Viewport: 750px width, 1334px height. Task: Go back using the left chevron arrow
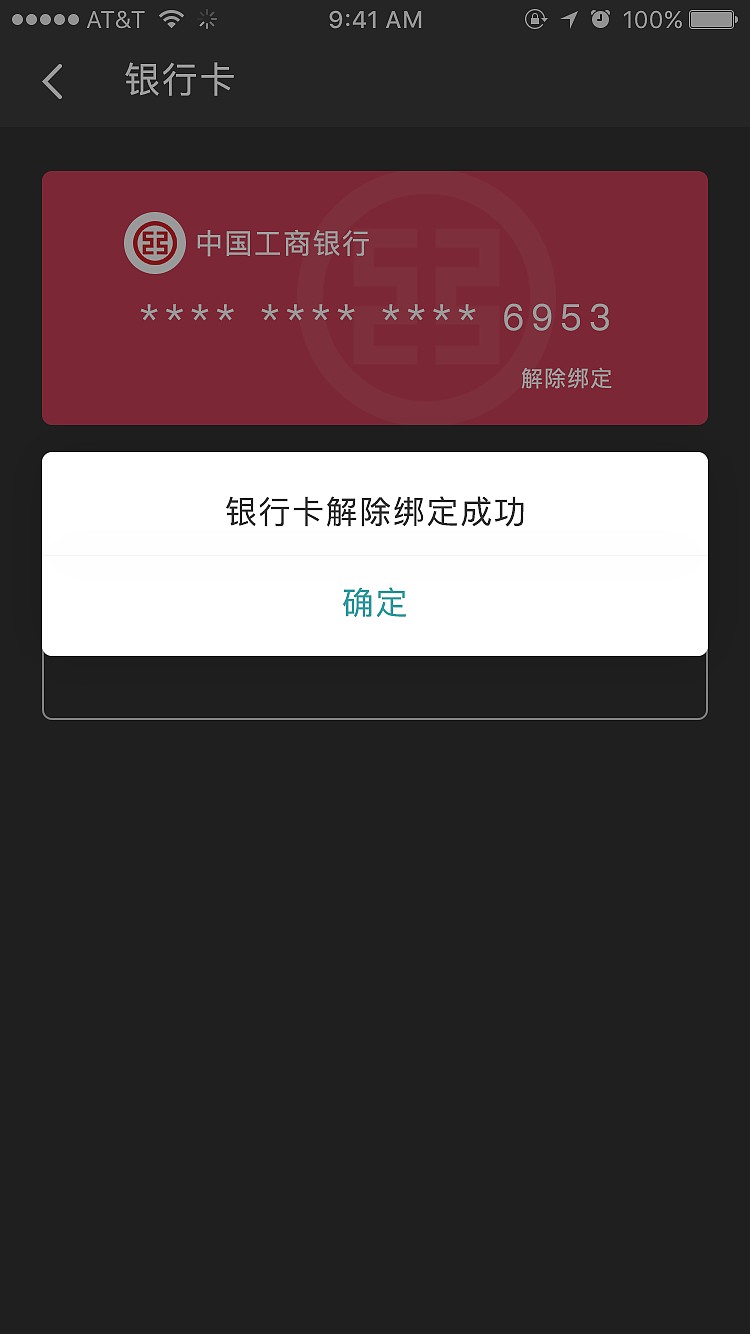pos(52,81)
